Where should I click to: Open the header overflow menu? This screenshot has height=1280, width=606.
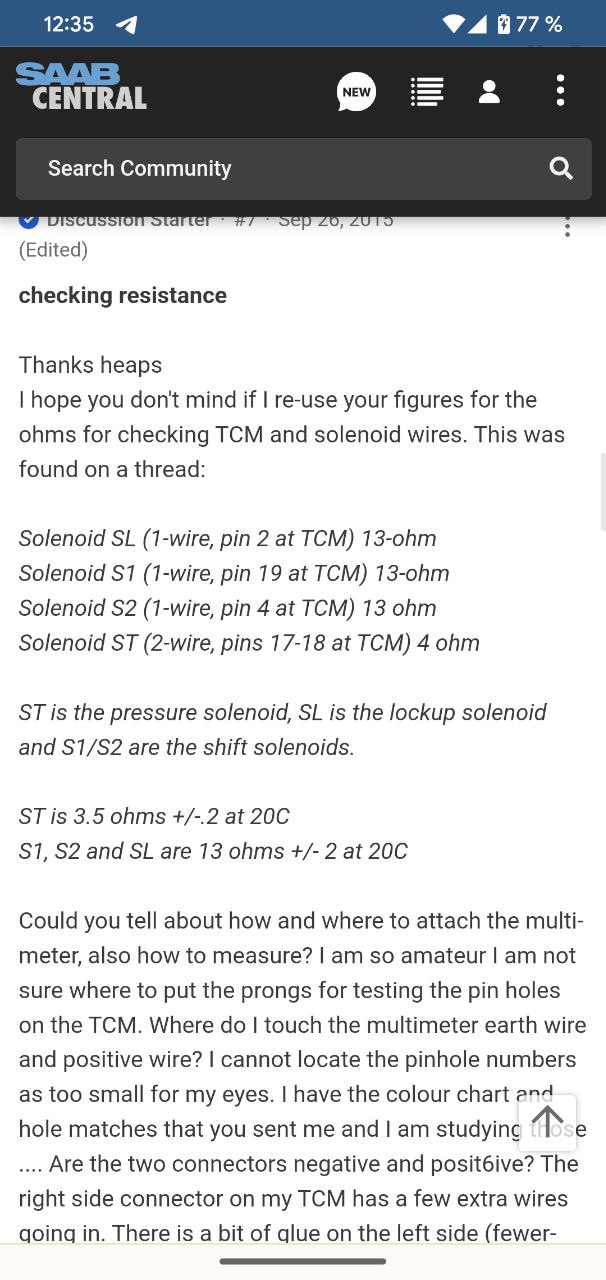pos(560,90)
